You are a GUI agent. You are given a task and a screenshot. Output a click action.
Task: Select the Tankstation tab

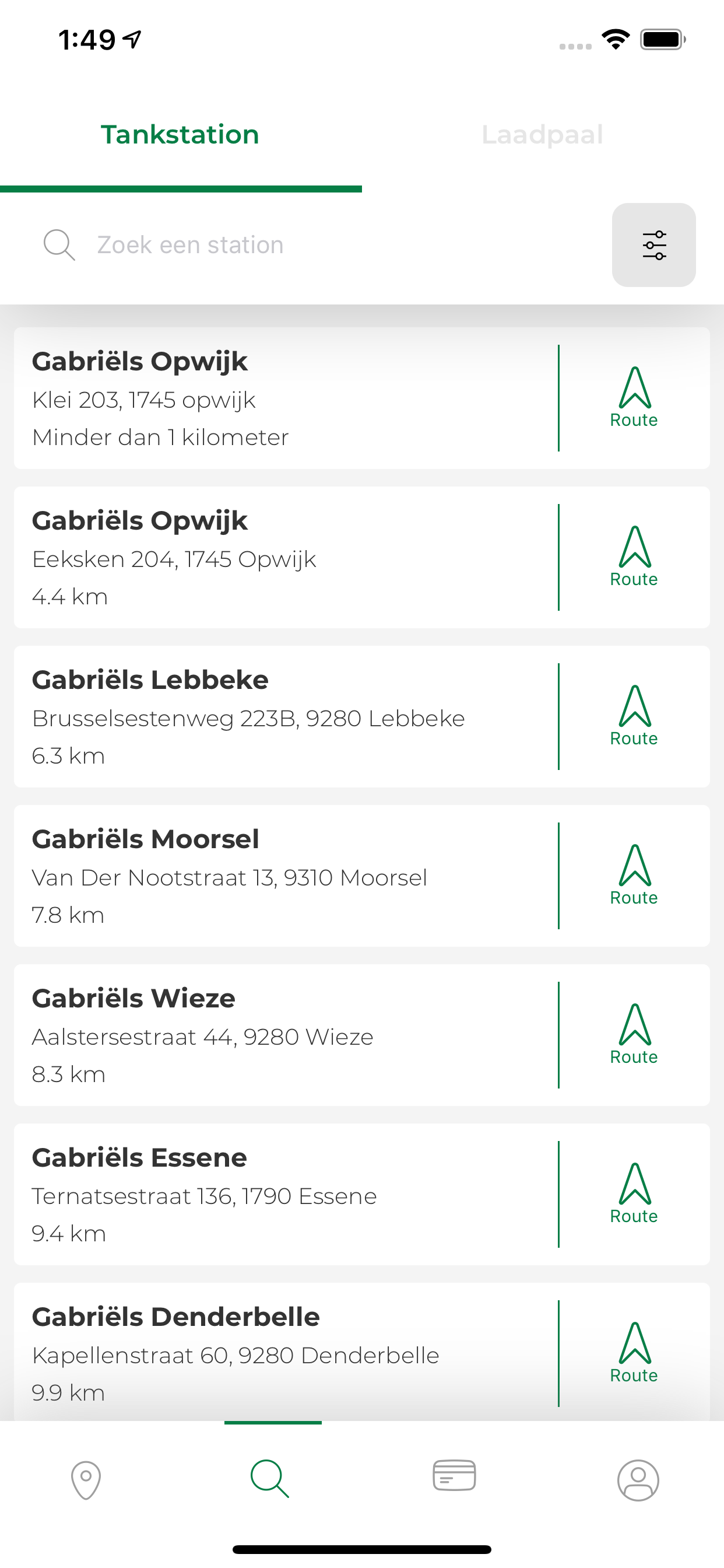tap(180, 135)
